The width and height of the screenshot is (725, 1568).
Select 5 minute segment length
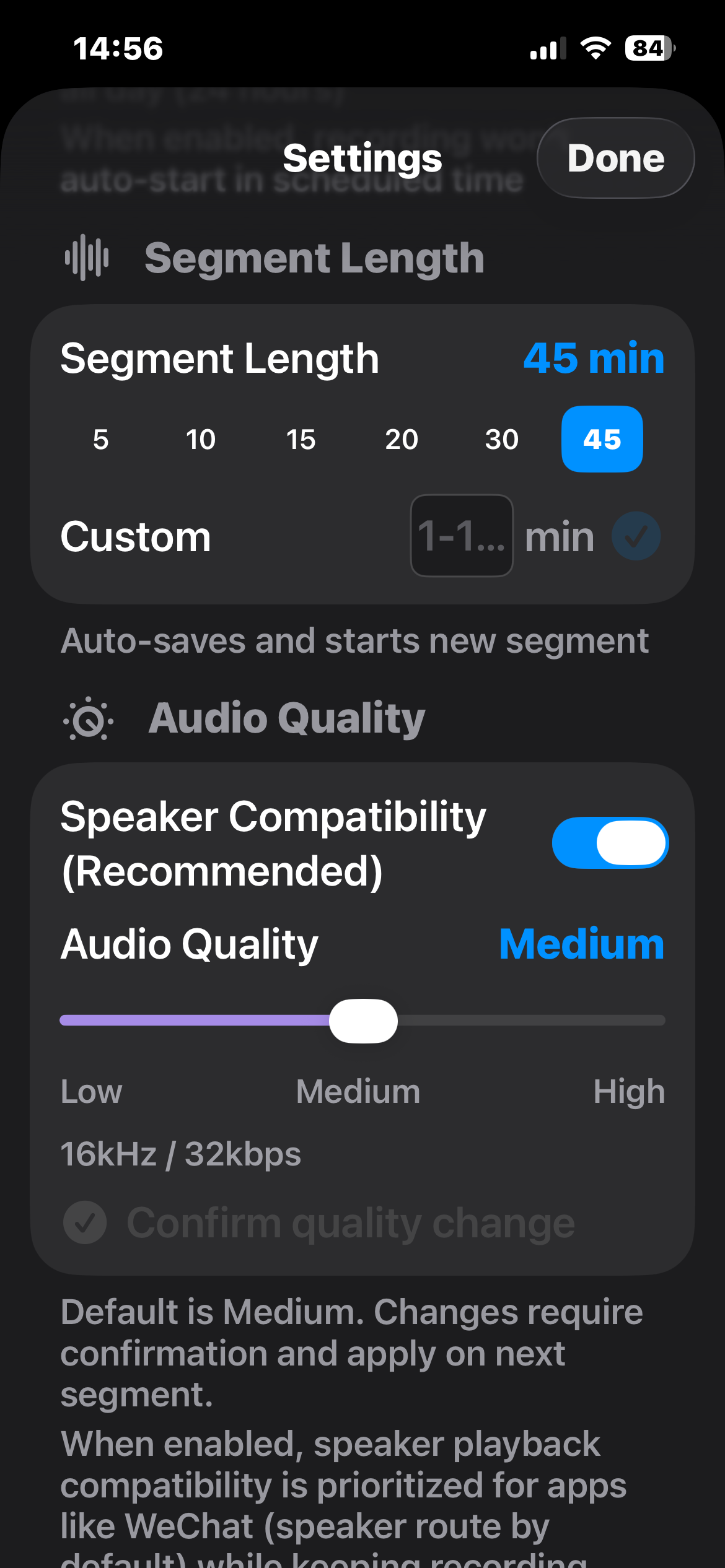pyautogui.click(x=100, y=440)
